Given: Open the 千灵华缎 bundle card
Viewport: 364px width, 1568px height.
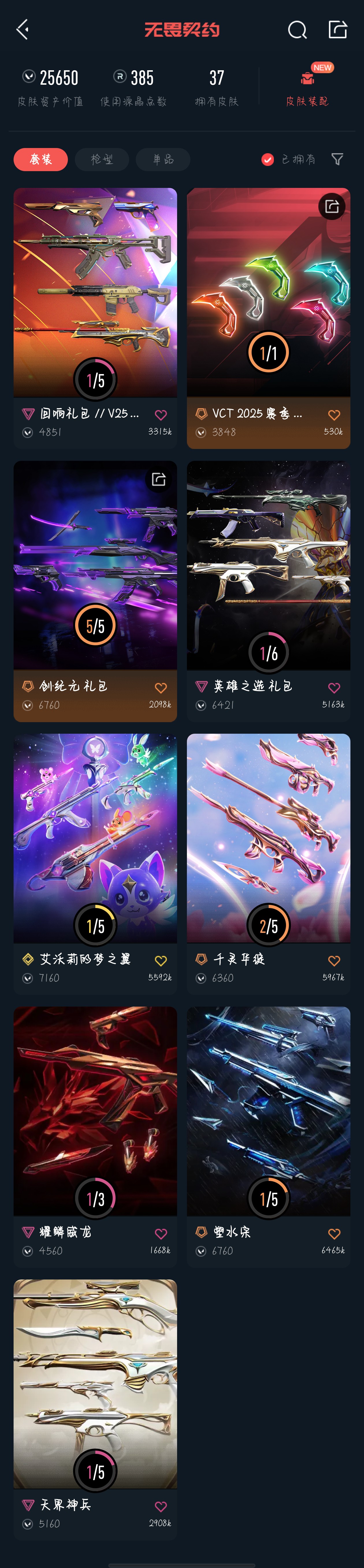Looking at the screenshot, I should pyautogui.click(x=268, y=864).
